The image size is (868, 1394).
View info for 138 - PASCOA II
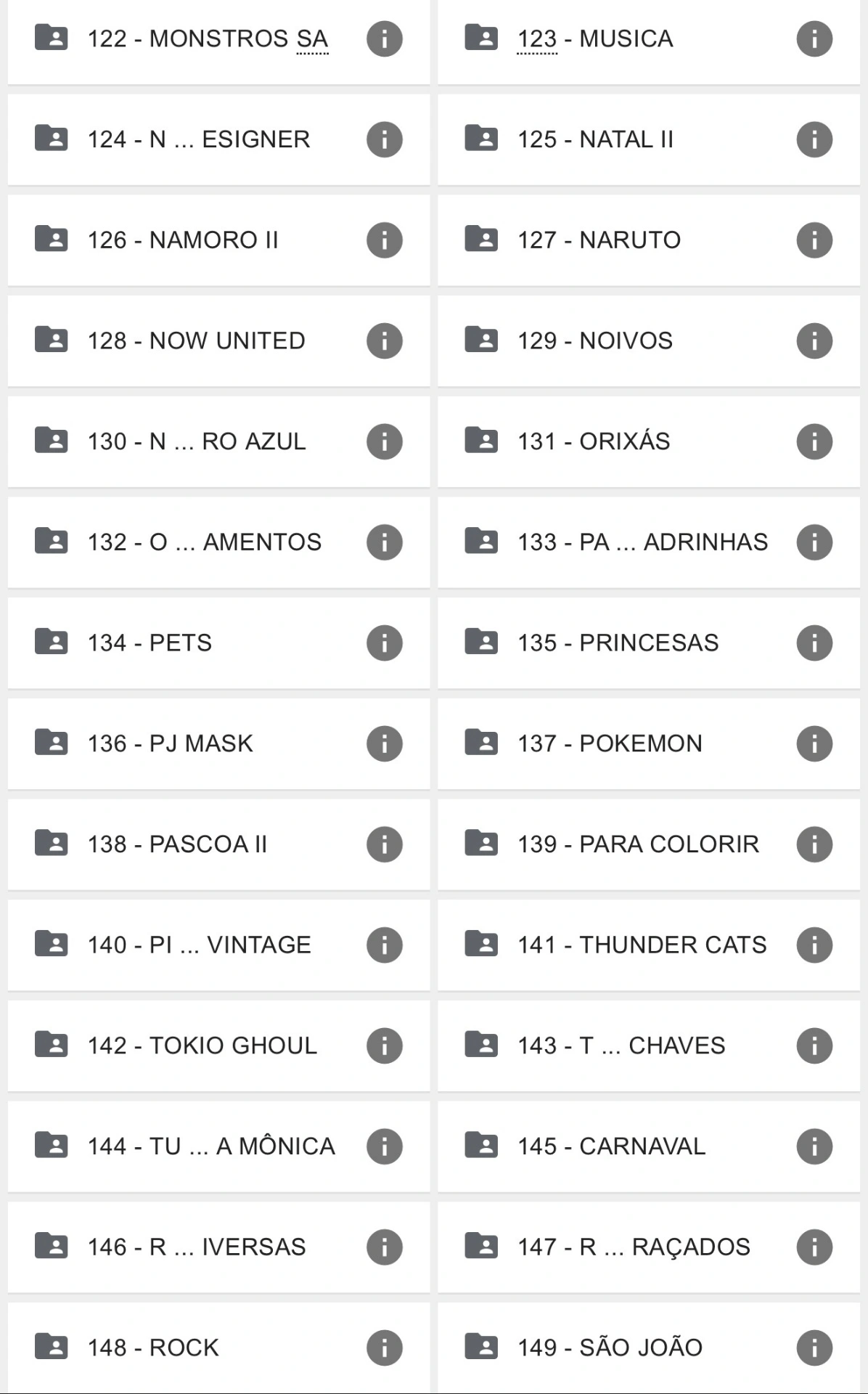click(385, 844)
